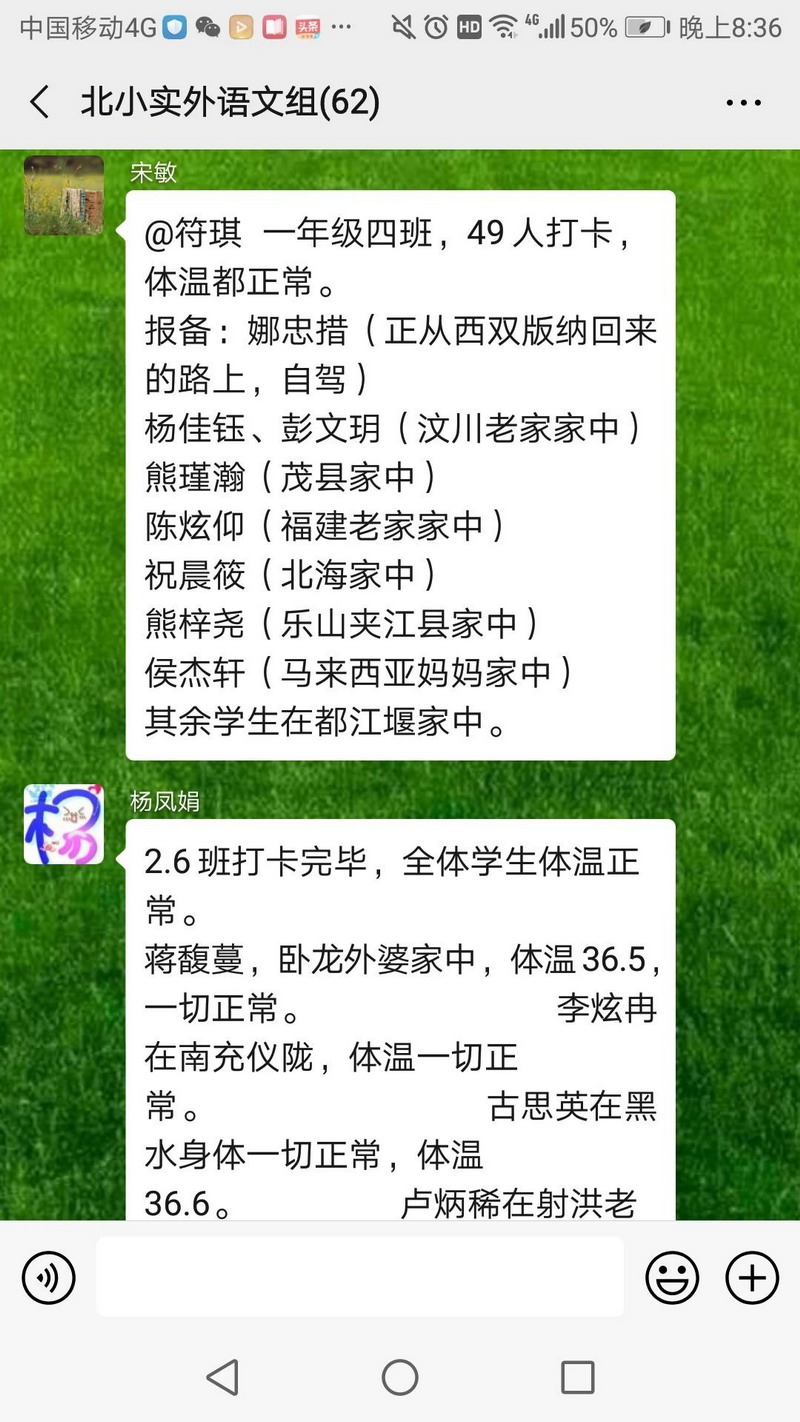Open system recent apps
The height and width of the screenshot is (1422, 800).
(578, 1377)
